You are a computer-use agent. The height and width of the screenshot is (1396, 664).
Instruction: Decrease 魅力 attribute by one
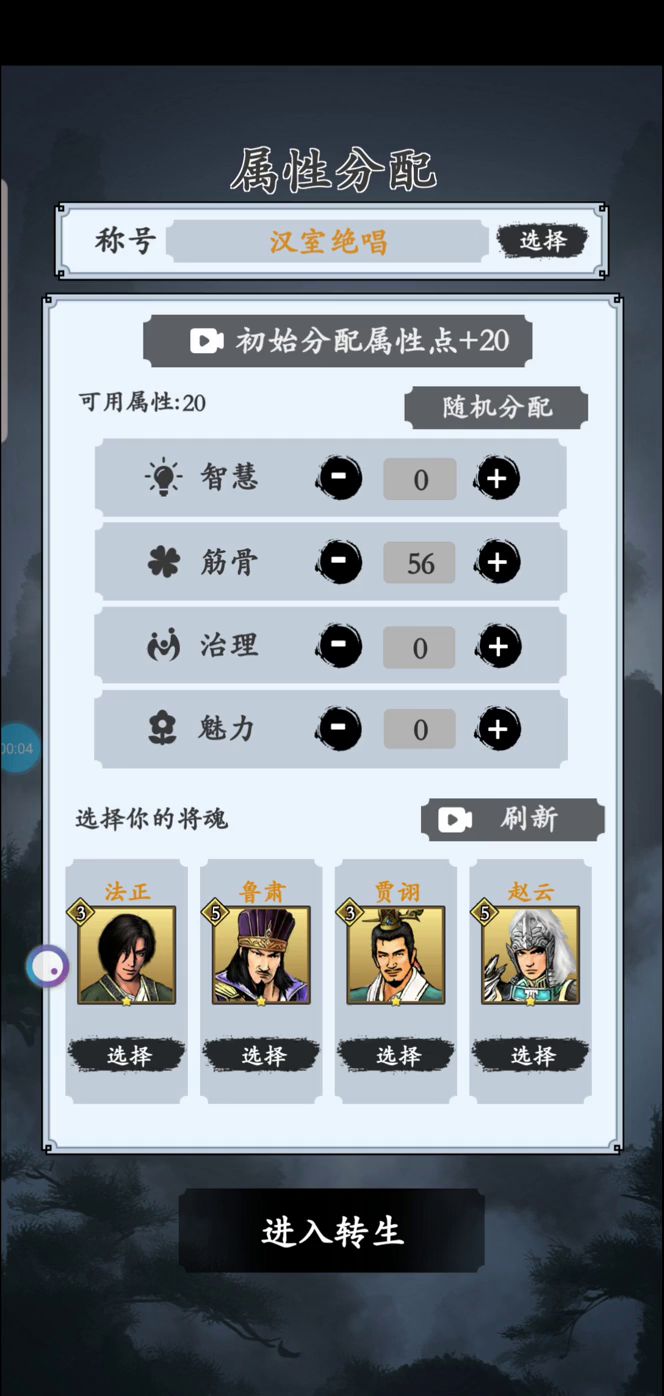click(x=339, y=730)
